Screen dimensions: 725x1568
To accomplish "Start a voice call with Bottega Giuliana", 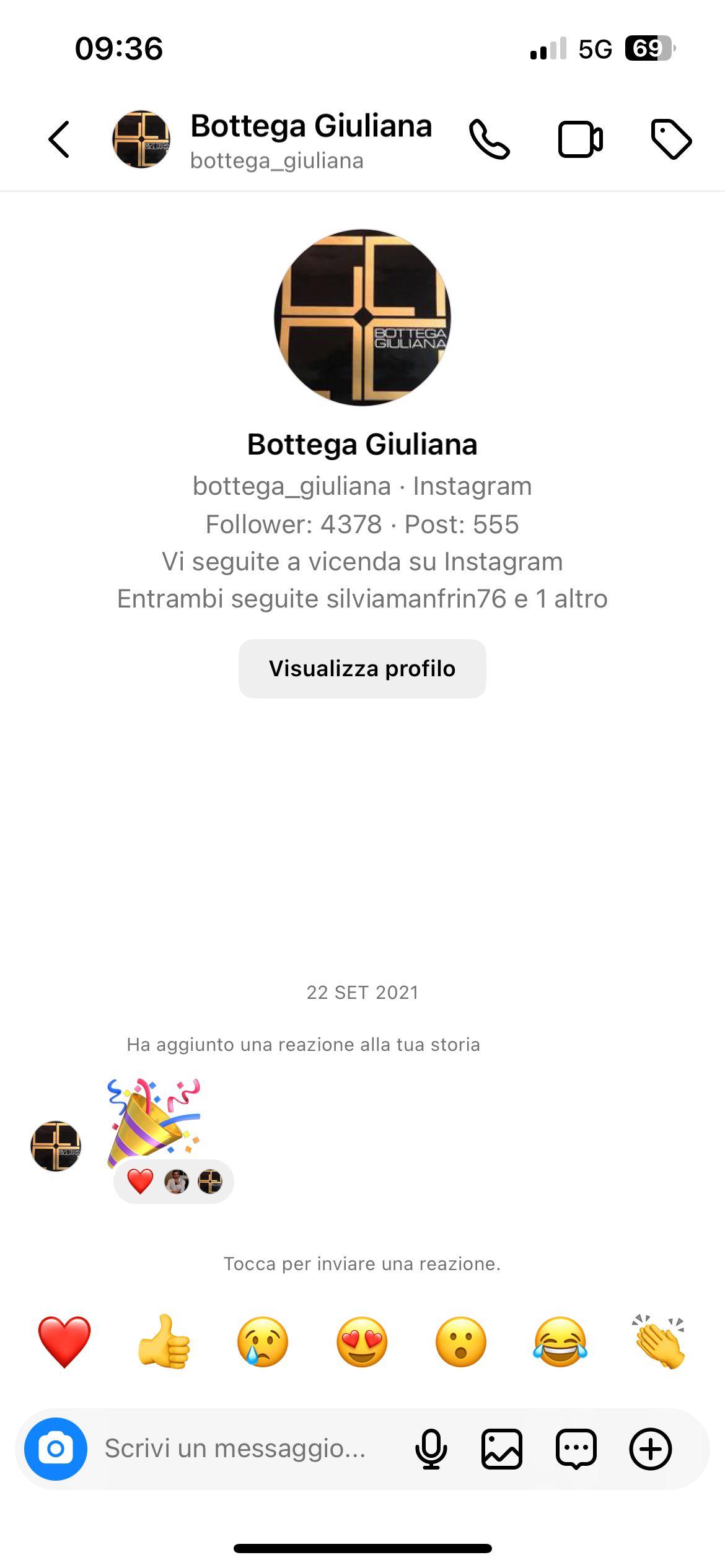I will pyautogui.click(x=489, y=139).
